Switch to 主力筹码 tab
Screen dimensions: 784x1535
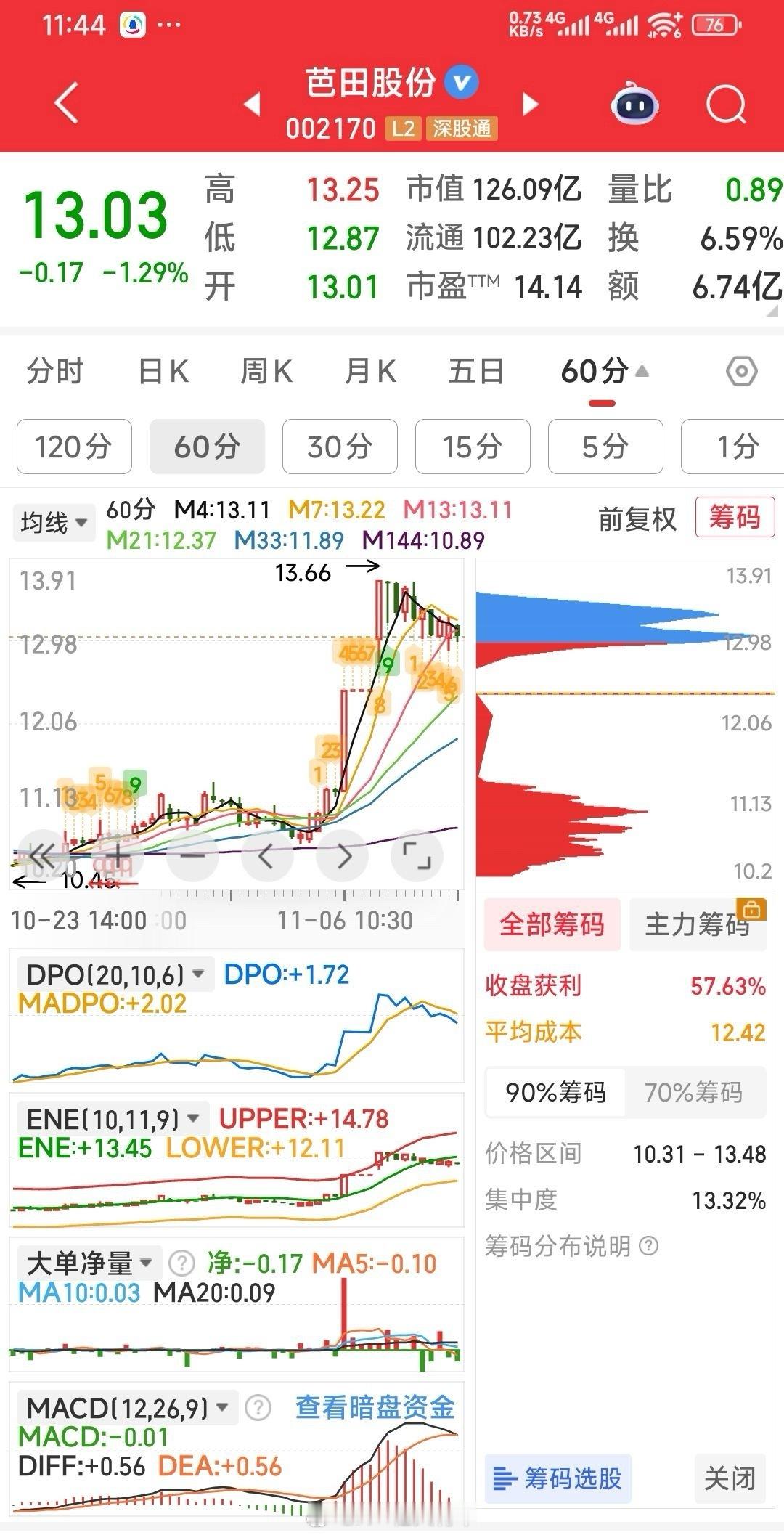(697, 924)
